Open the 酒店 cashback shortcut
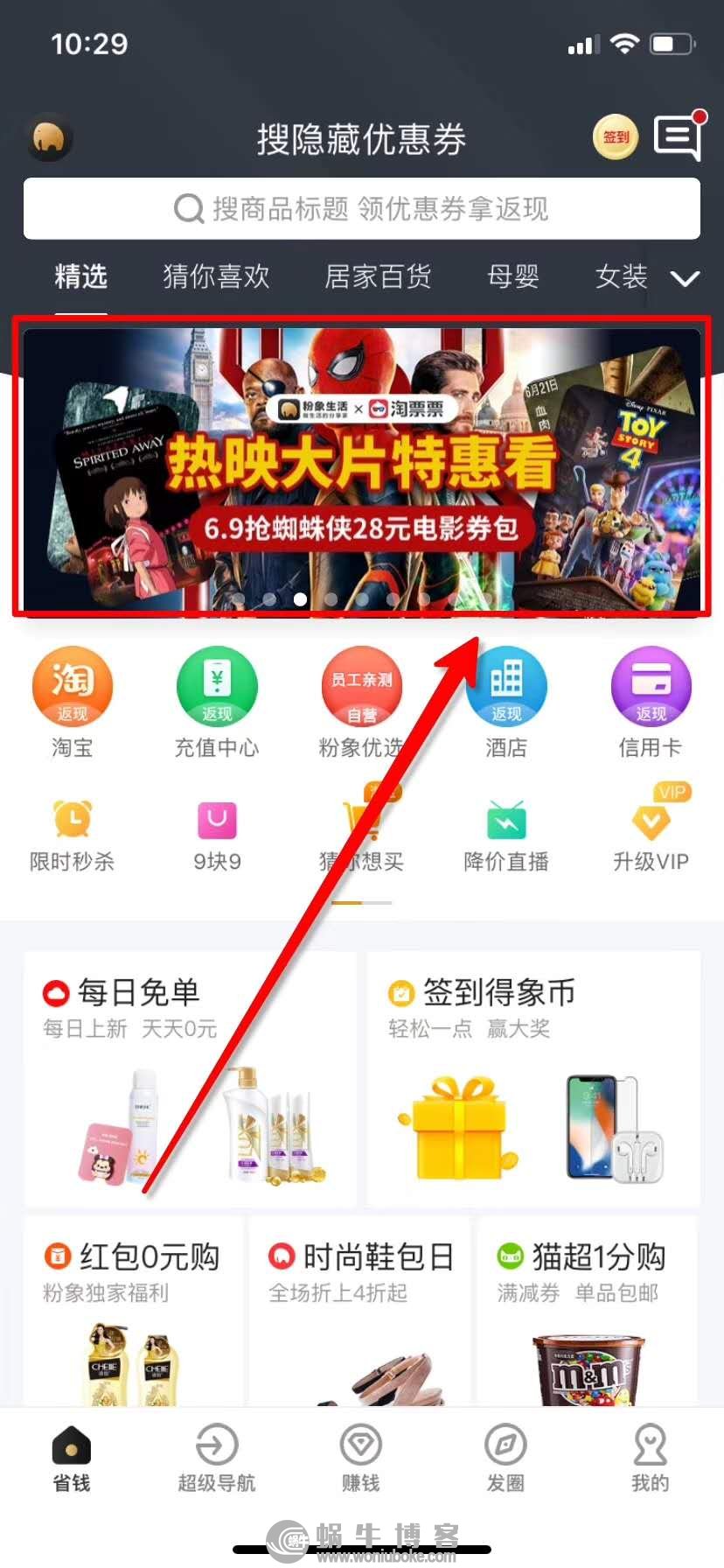The height and width of the screenshot is (1568, 724). (506, 702)
